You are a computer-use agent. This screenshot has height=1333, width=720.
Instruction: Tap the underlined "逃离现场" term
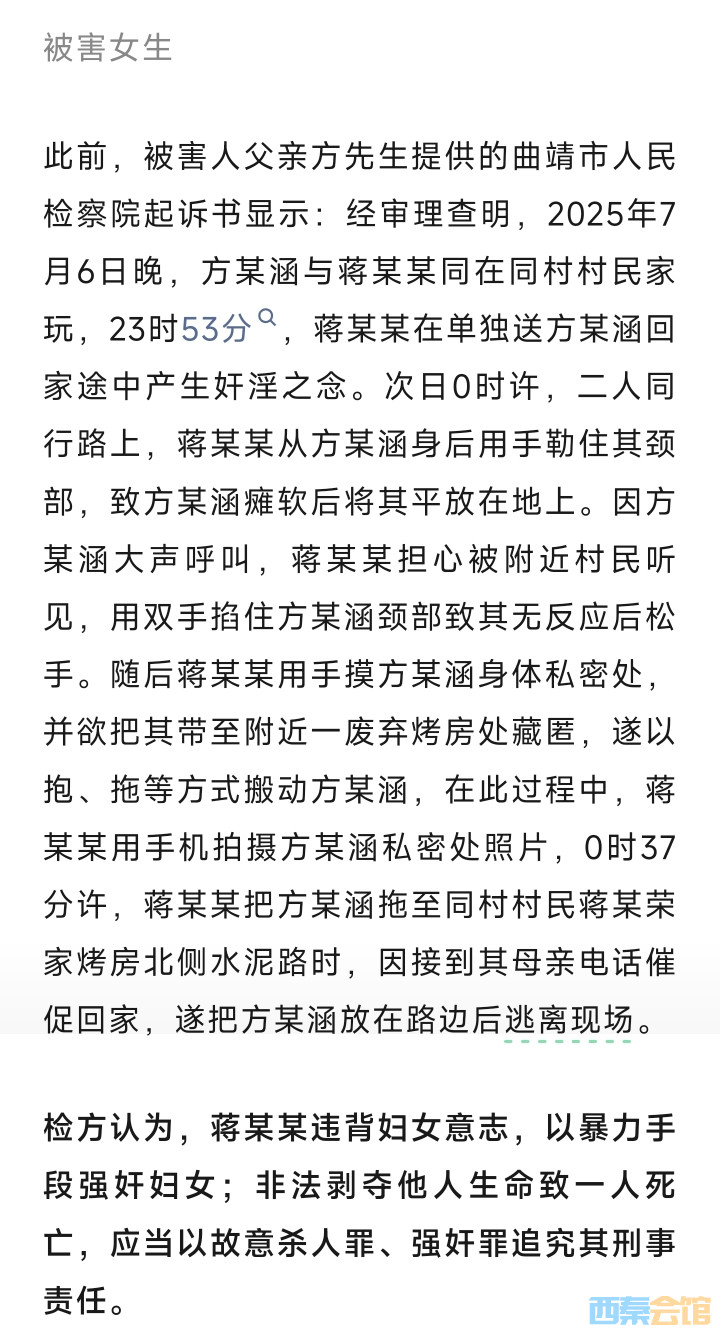(568, 1020)
